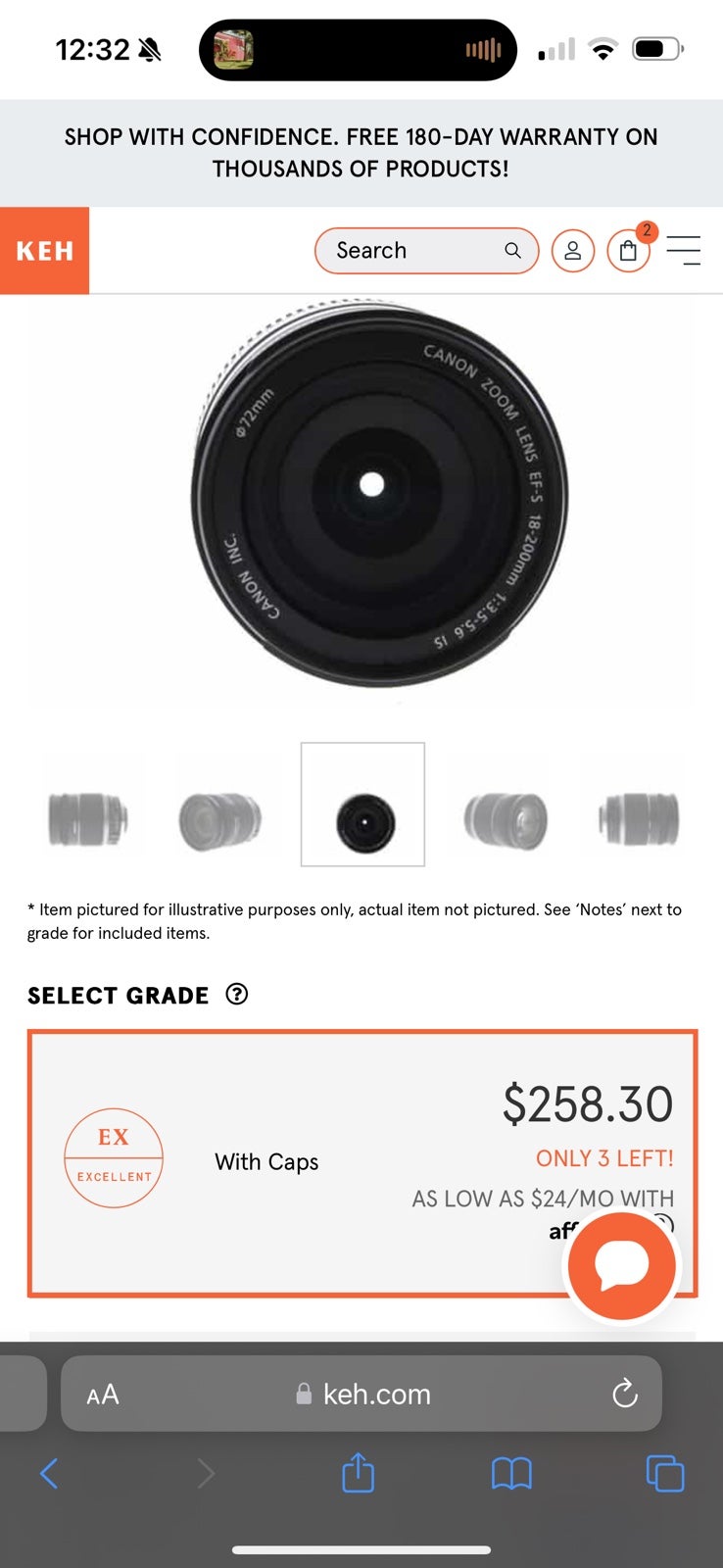Select the Excellent grade option
This screenshot has height=1568, width=723.
click(362, 1163)
